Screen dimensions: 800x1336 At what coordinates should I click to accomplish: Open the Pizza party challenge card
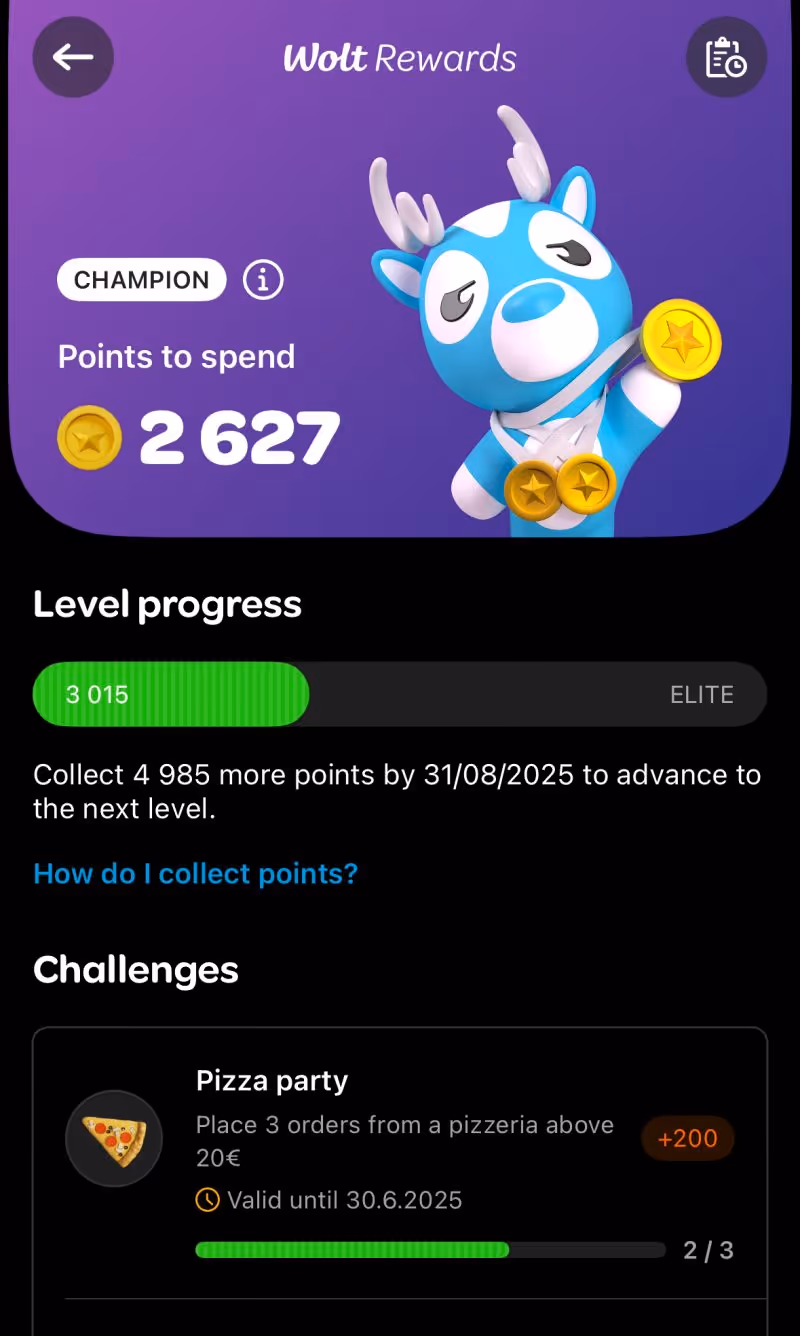click(x=400, y=1160)
